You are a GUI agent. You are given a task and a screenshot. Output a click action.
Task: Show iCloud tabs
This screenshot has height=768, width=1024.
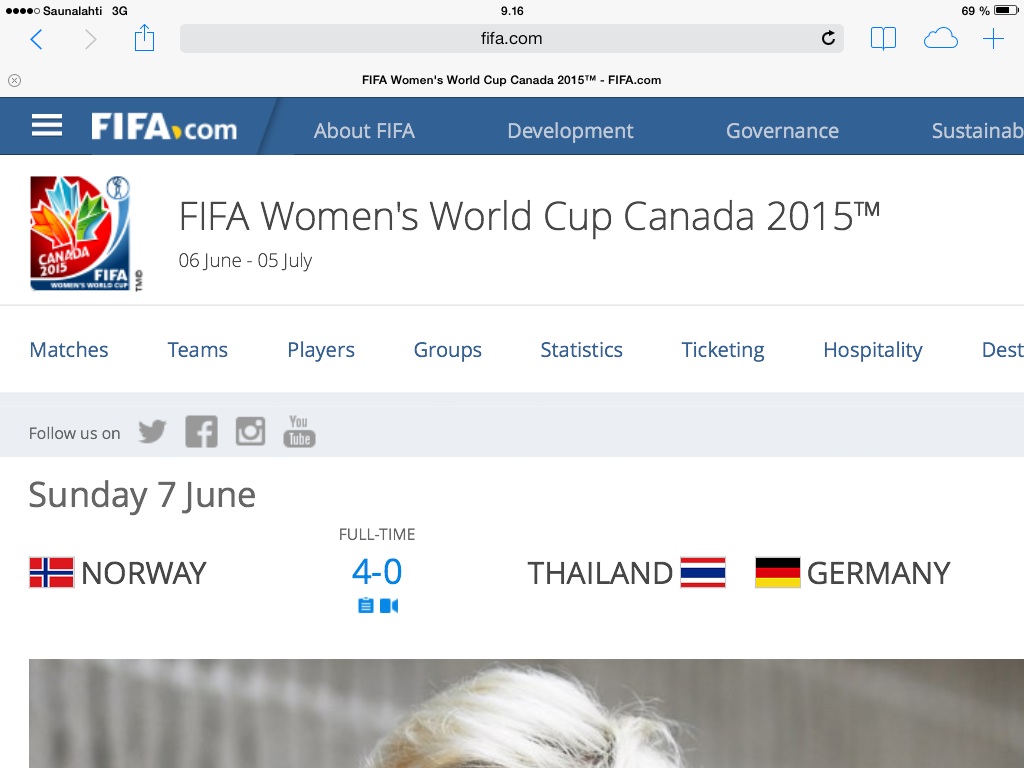point(940,39)
